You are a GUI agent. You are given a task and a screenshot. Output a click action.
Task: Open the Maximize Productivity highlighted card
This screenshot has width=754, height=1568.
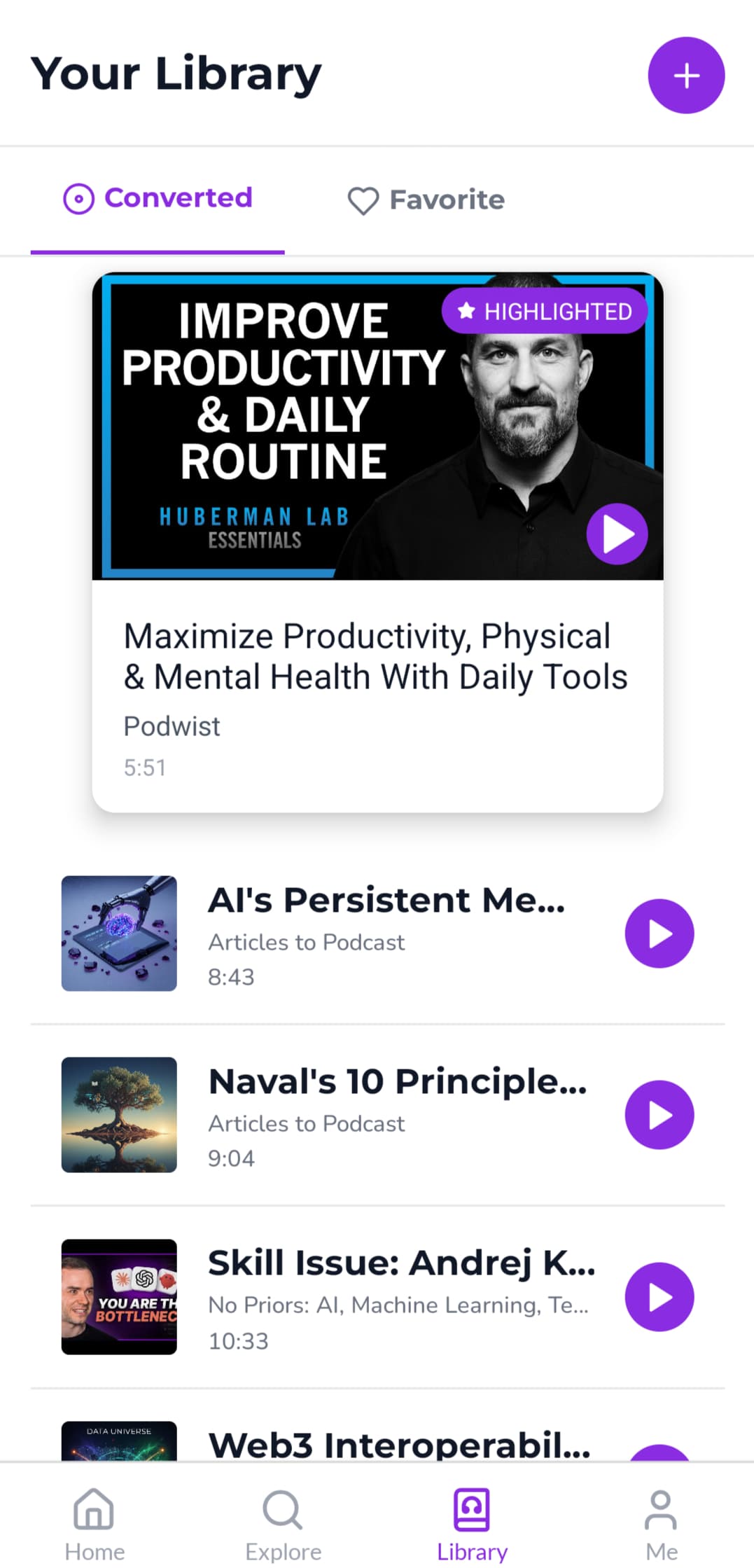click(377, 543)
